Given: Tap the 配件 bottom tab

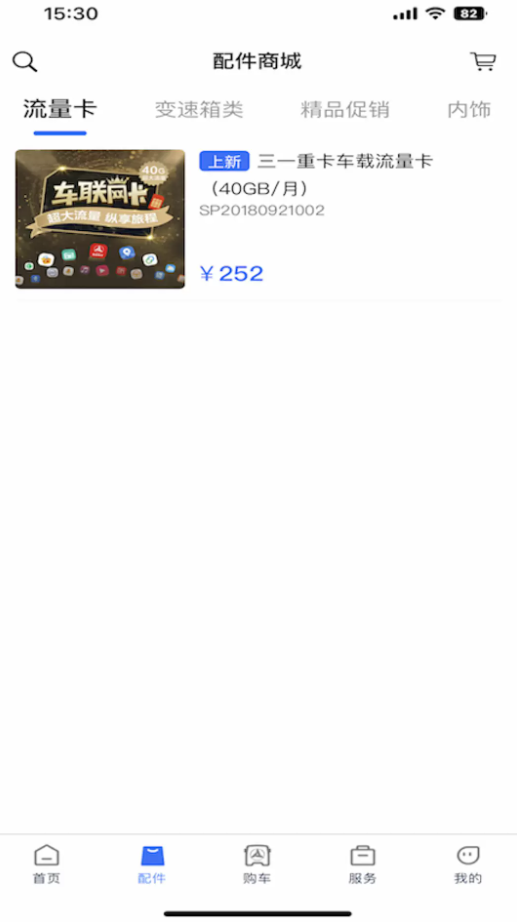Looking at the screenshot, I should pyautogui.click(x=152, y=864).
